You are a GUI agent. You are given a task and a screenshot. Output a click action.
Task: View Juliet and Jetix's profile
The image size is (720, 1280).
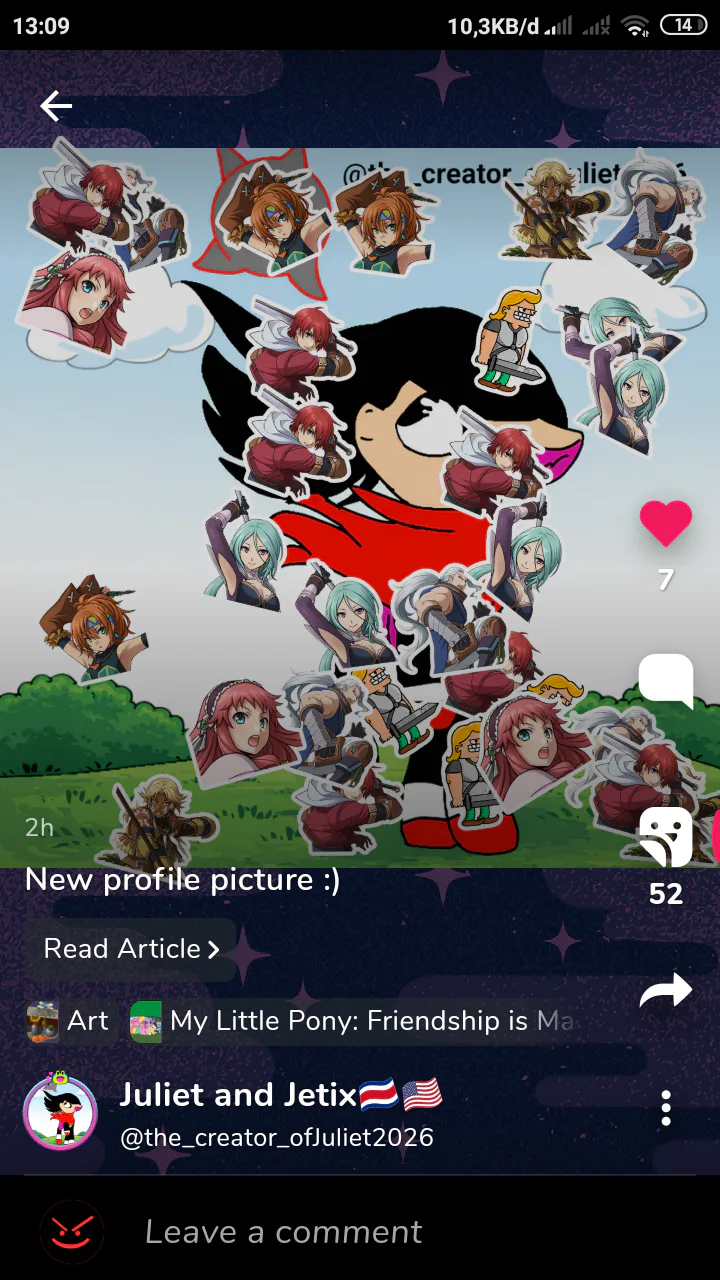coord(281,1095)
